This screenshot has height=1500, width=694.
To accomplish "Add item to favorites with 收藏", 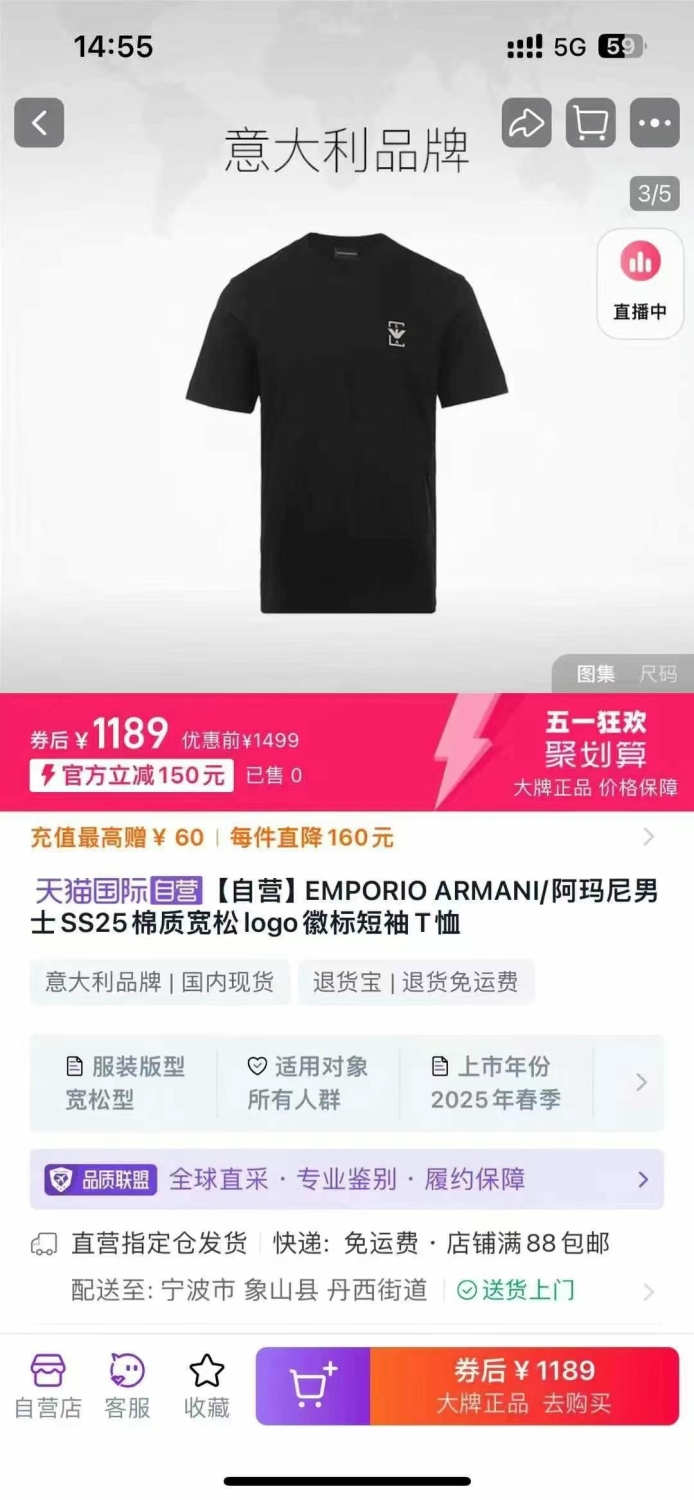I will pyautogui.click(x=207, y=1386).
